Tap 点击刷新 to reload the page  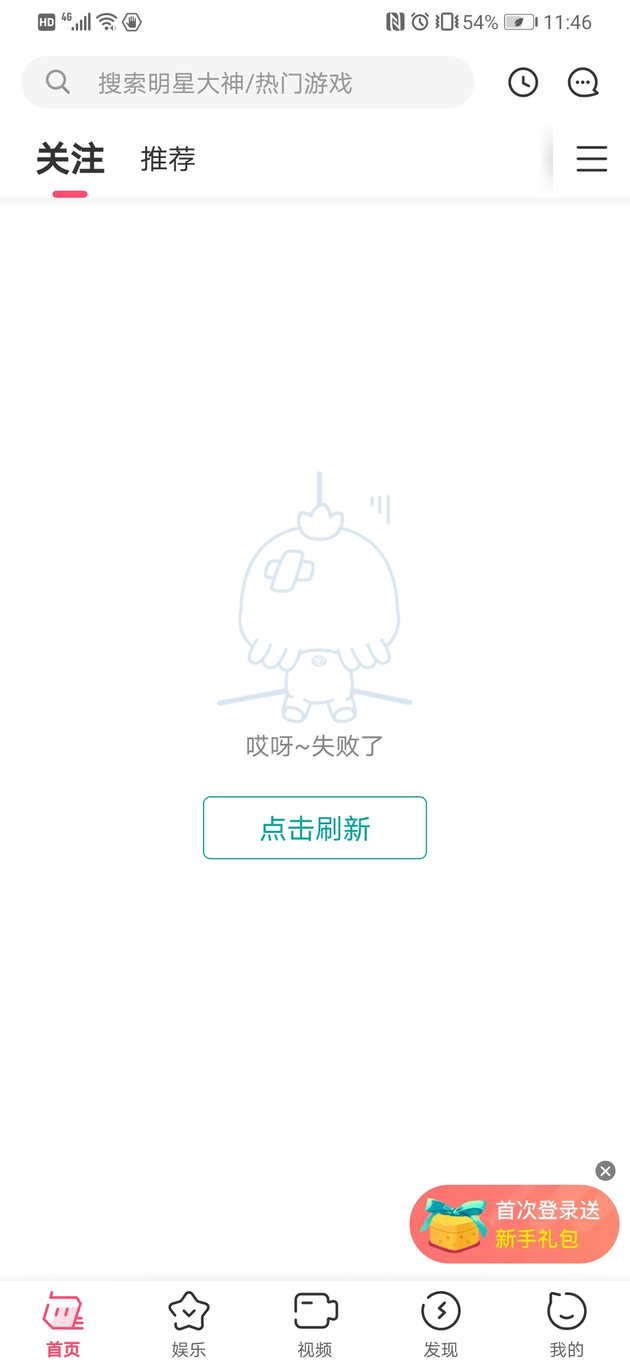coord(315,828)
